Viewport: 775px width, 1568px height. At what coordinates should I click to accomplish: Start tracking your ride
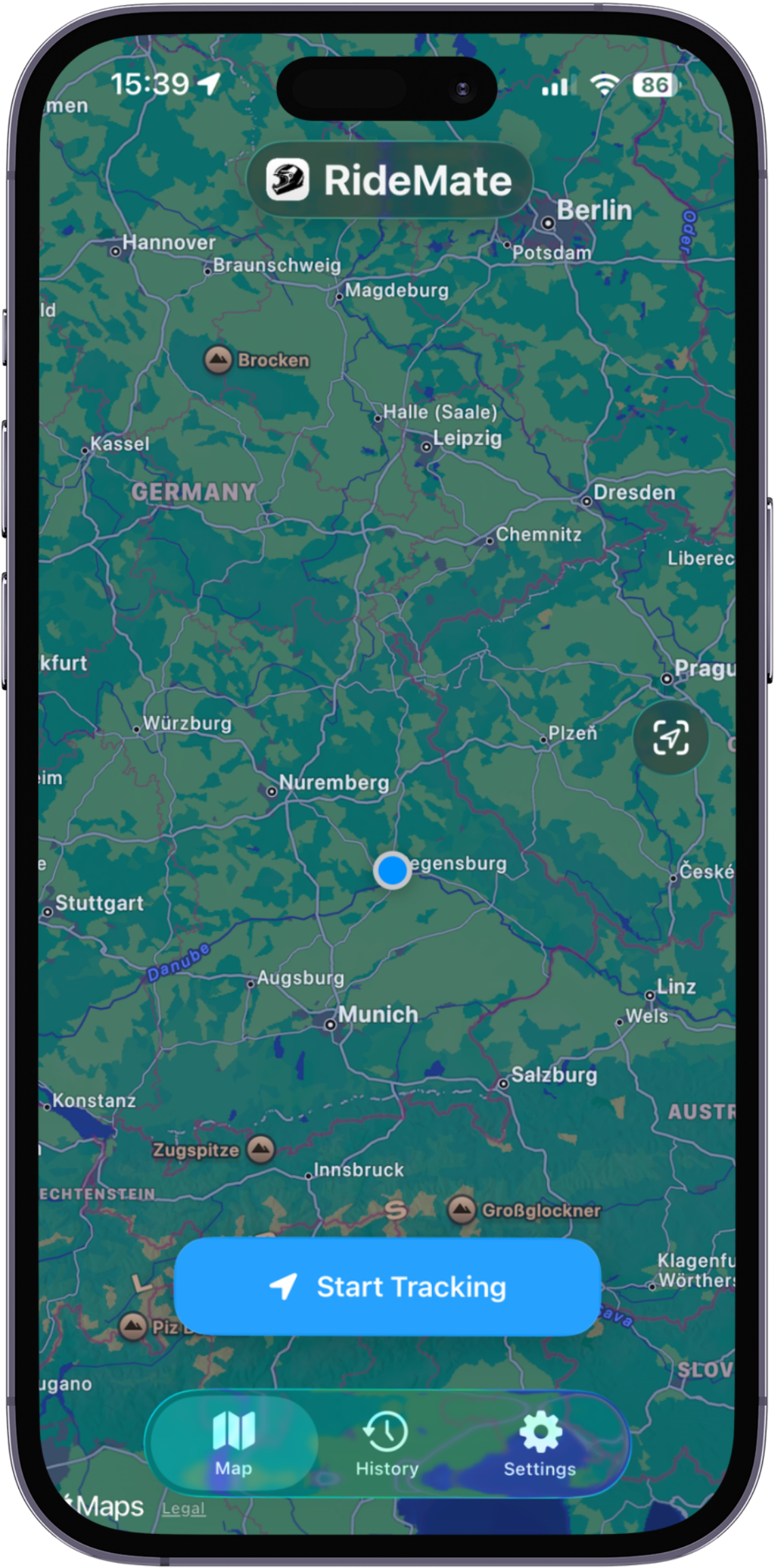387,1286
